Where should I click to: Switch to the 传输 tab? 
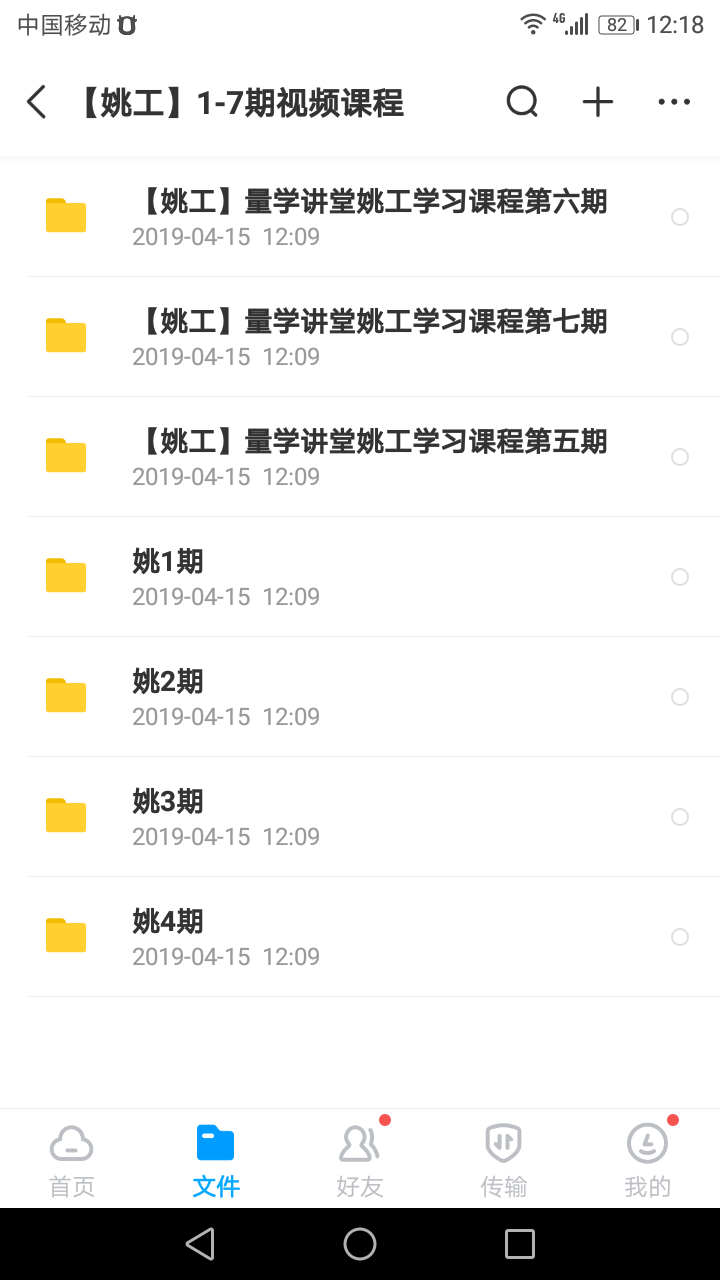point(504,1160)
